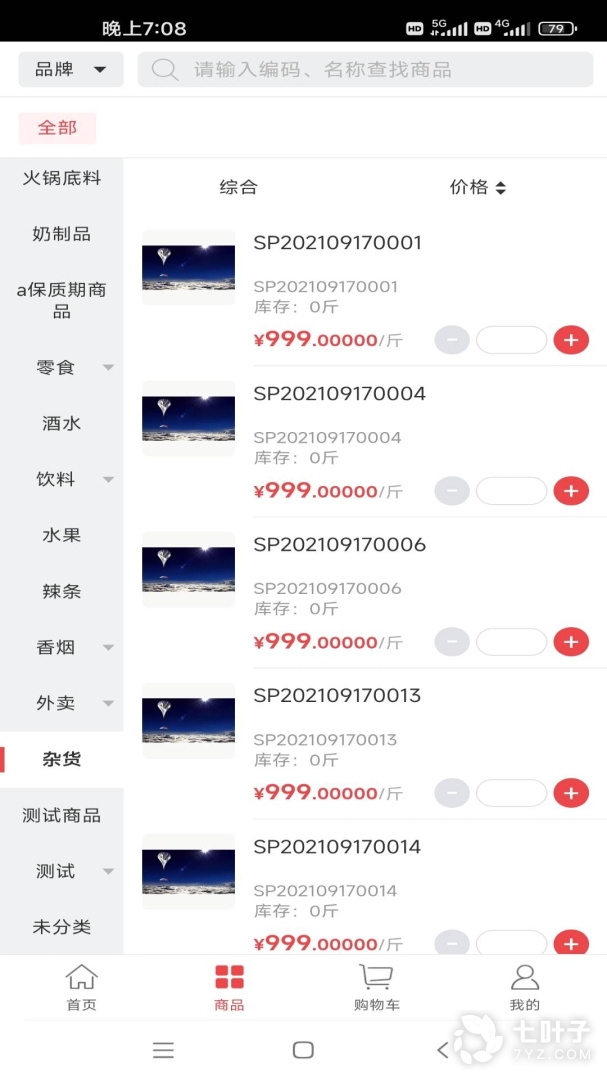This screenshot has height=1080, width=607.
Task: Go to the 我的 tab
Action: click(524, 987)
